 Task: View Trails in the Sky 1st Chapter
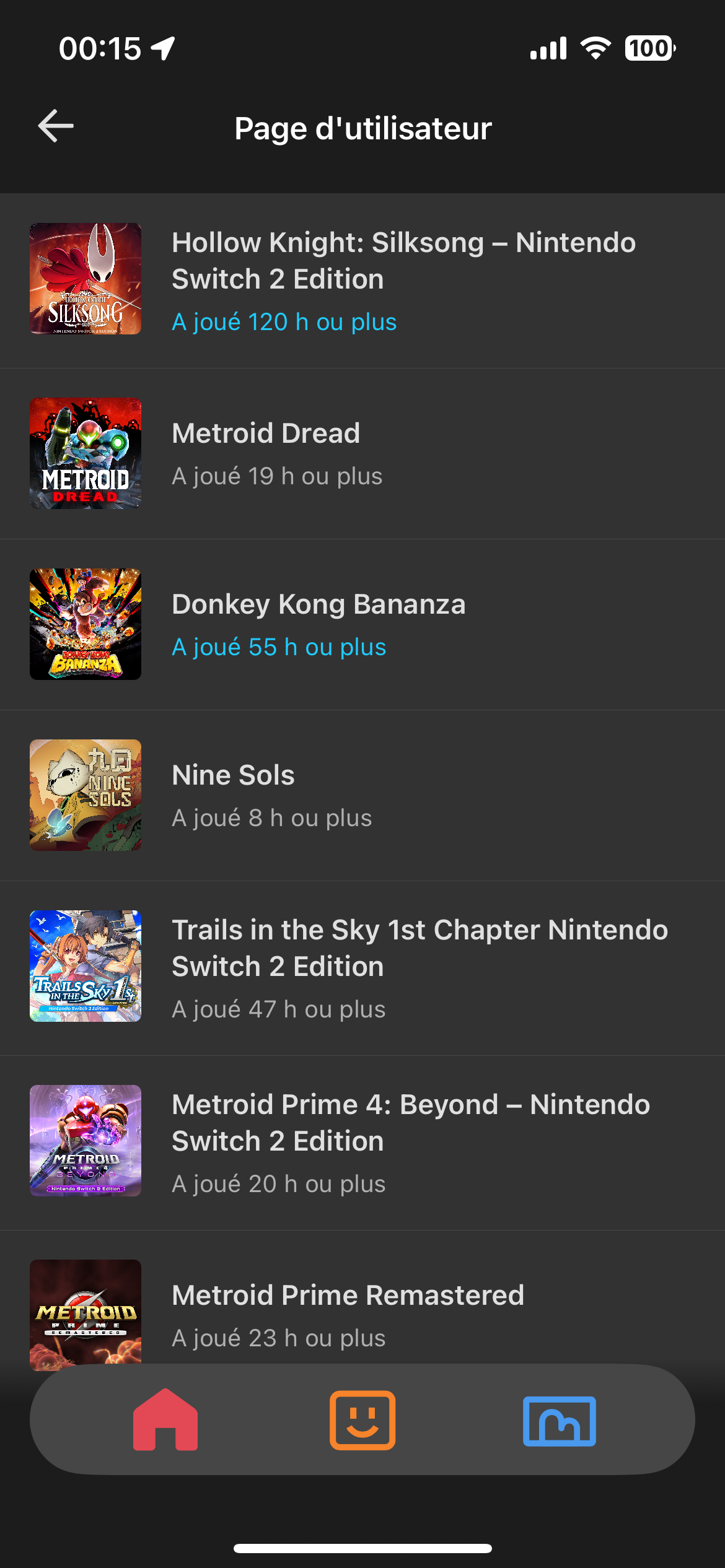pyautogui.click(x=362, y=967)
